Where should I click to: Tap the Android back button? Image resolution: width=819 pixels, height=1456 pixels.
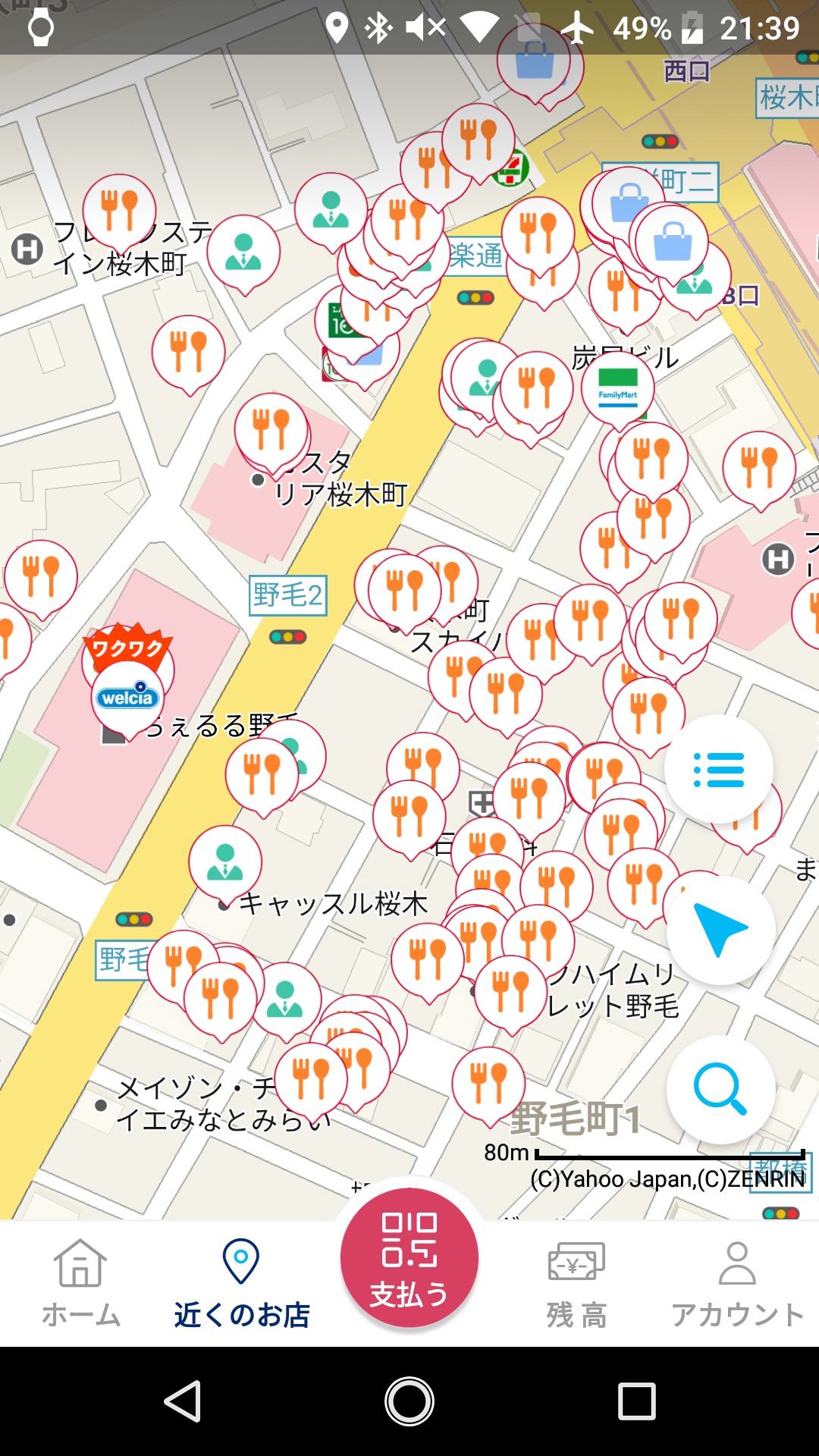[x=183, y=1401]
